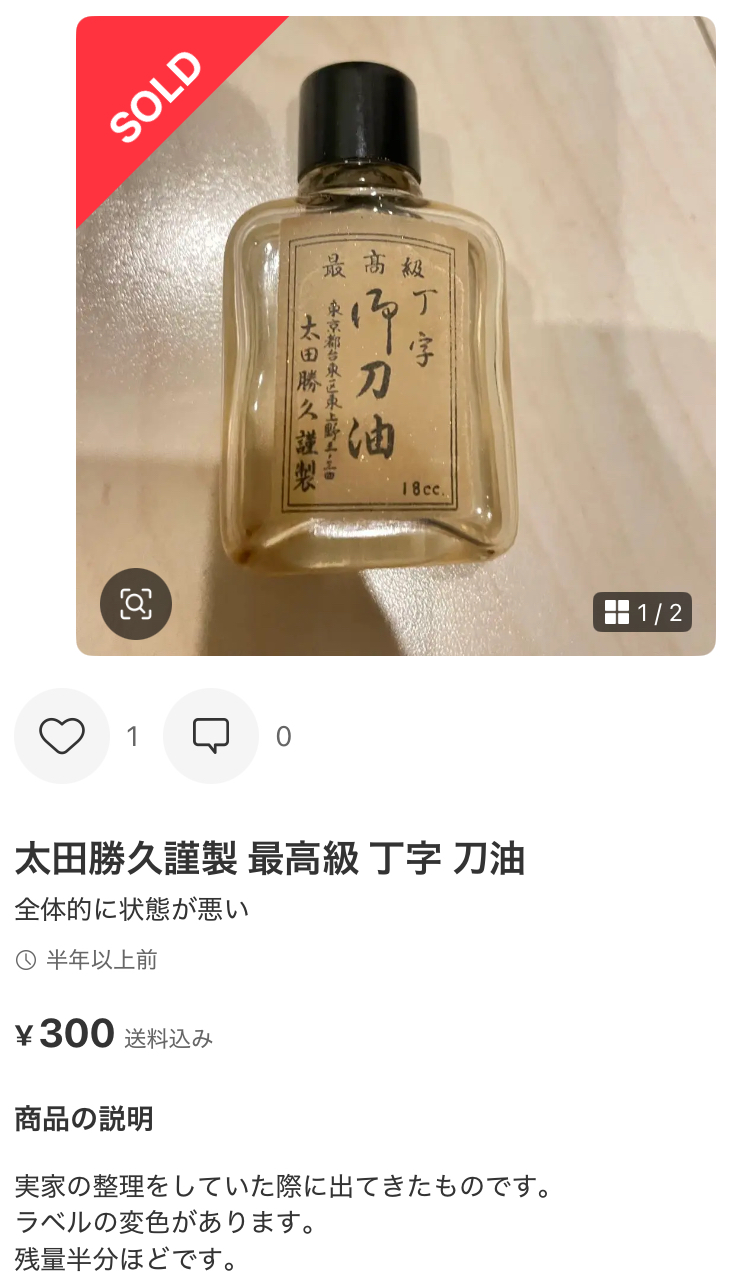This screenshot has width=735, height=1283.
Task: Open the comments for this item
Action: click(x=211, y=736)
